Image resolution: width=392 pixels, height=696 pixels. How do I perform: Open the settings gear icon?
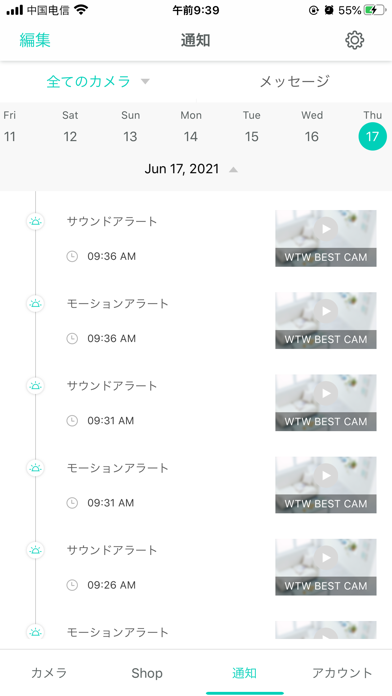354,40
